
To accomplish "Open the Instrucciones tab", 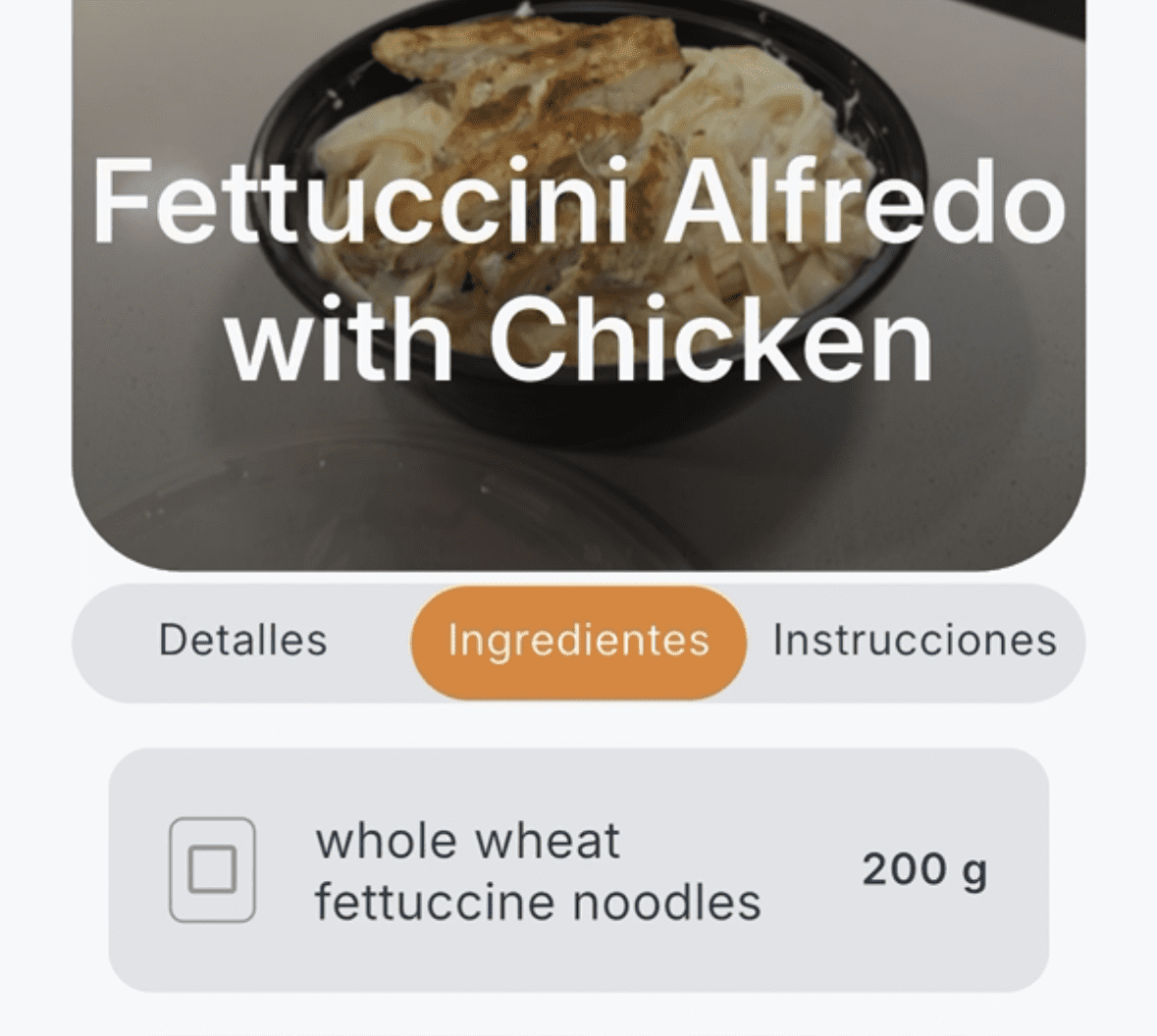I will (x=915, y=641).
